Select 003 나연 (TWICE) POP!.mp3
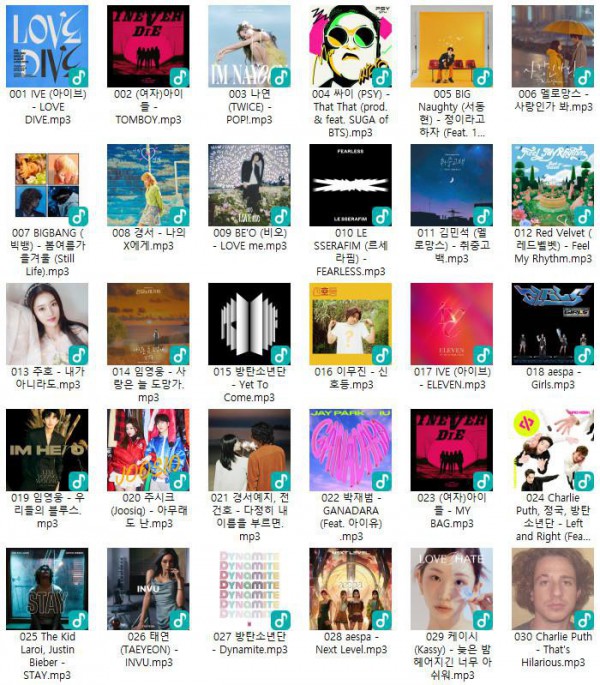 (249, 46)
